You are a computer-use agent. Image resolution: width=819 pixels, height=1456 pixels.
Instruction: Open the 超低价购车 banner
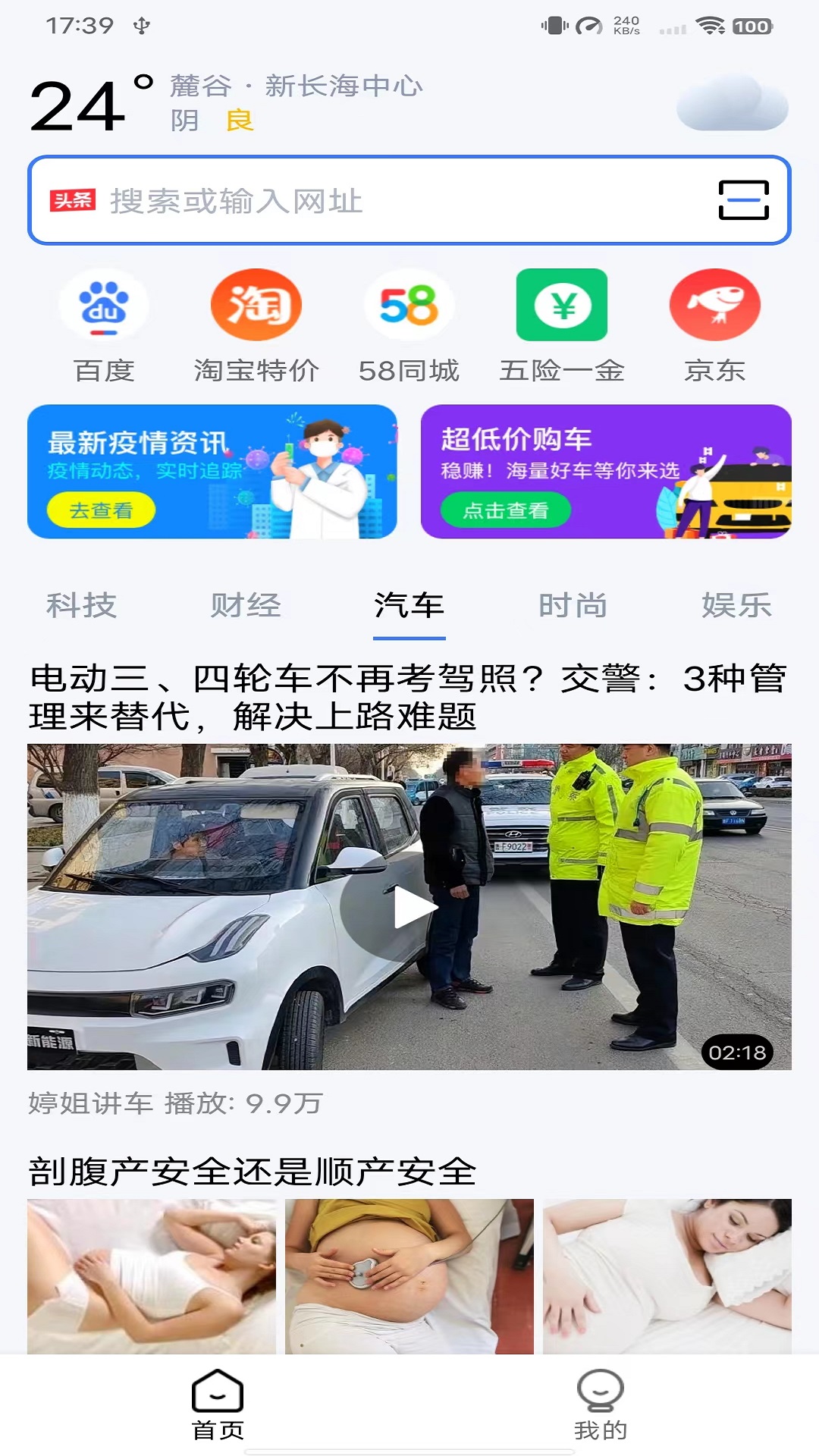tap(606, 472)
